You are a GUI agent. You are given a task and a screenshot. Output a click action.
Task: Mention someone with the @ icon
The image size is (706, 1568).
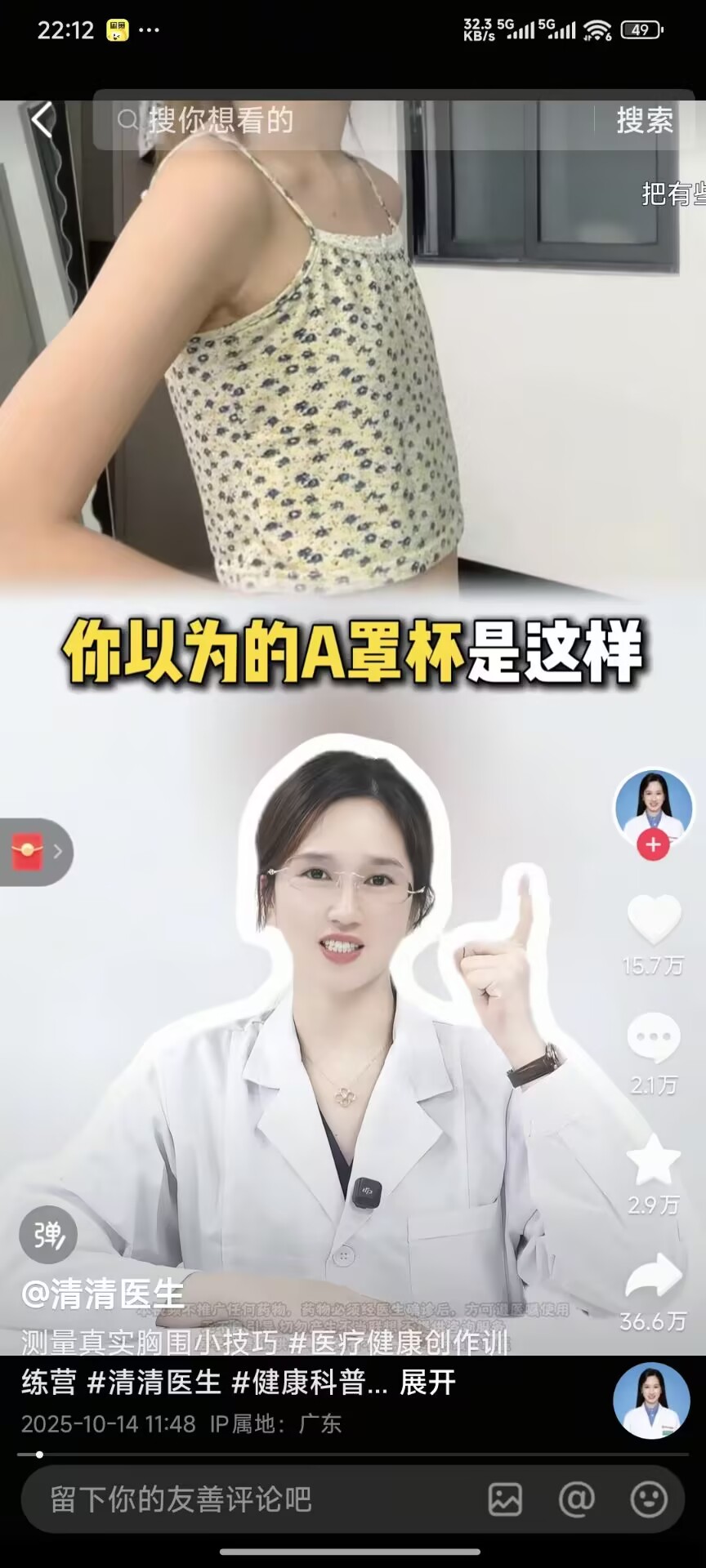576,1499
